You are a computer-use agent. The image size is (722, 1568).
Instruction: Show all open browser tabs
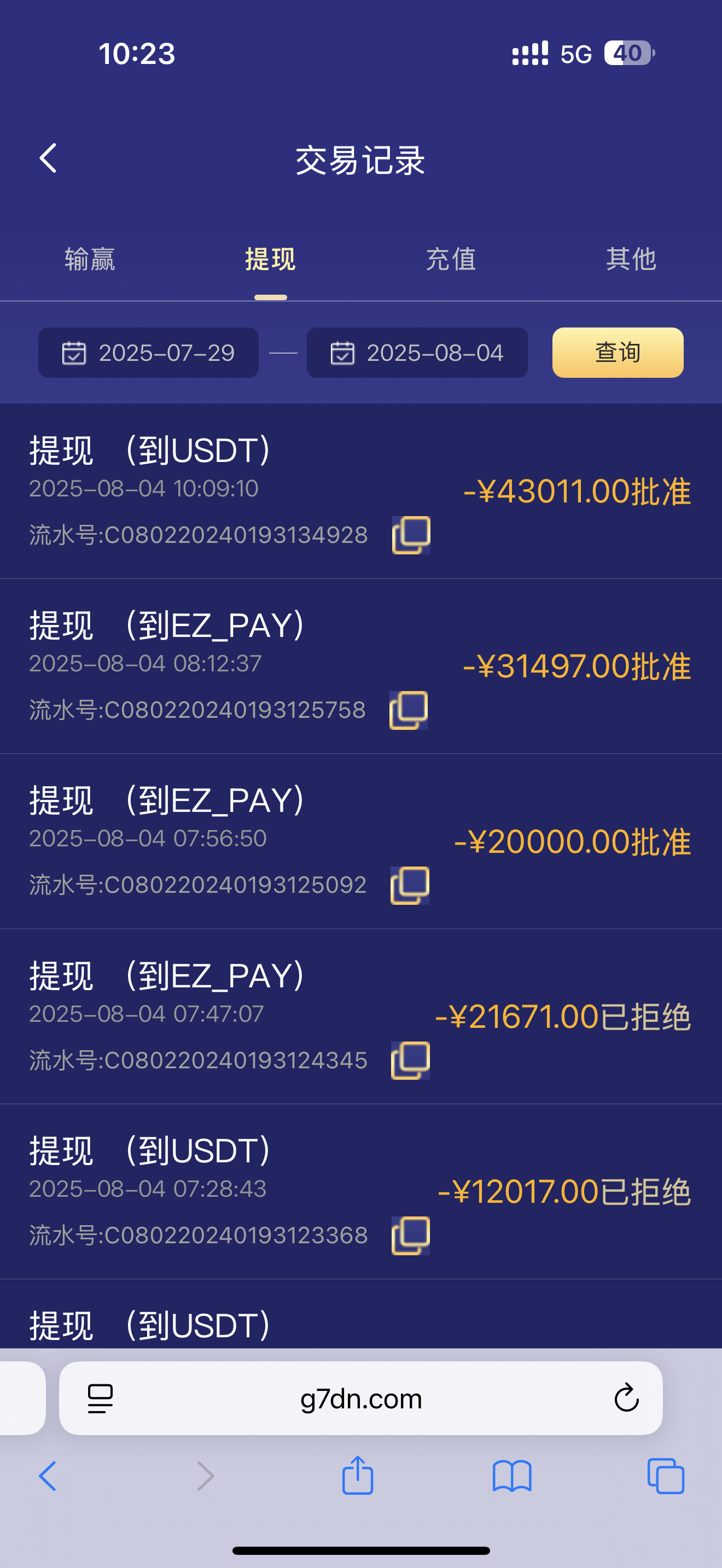coord(665,1476)
